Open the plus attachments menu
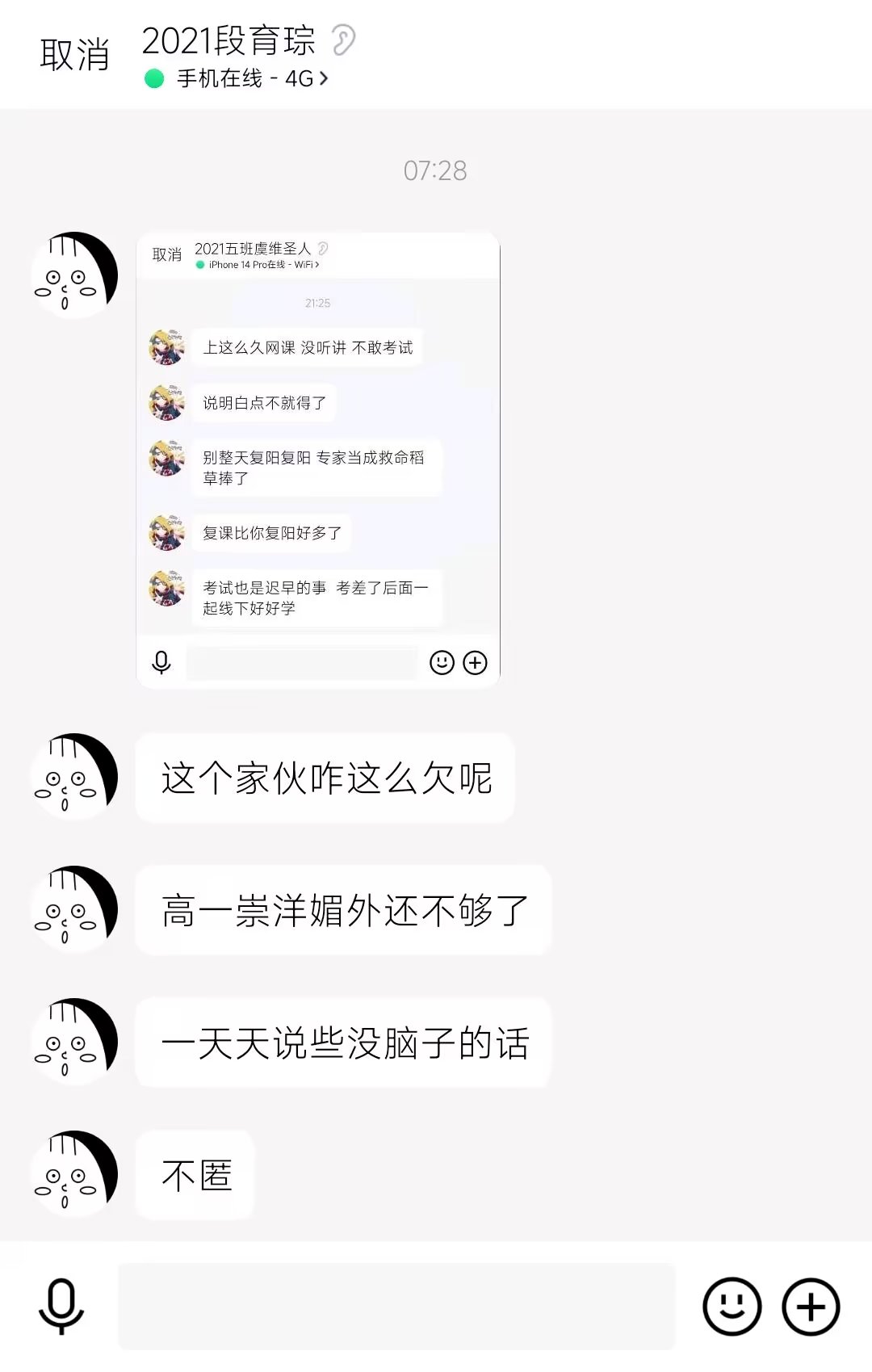This screenshot has height=1372, width=872. click(811, 1306)
